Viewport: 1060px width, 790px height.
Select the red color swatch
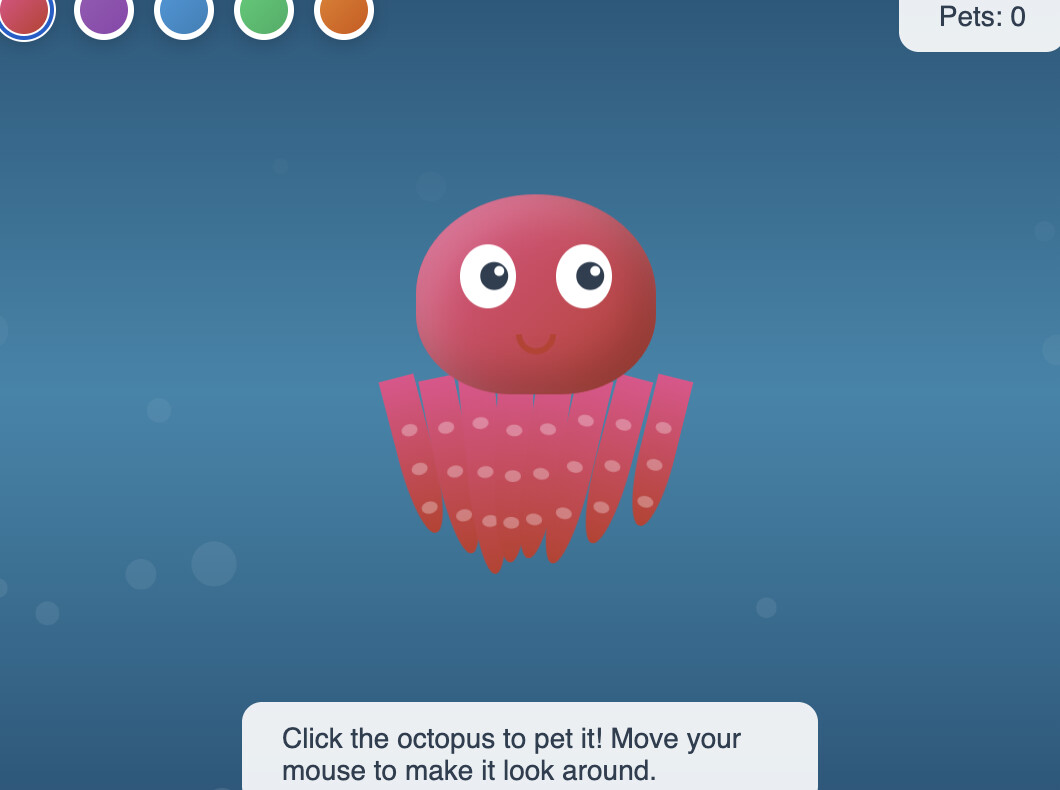coord(23,12)
